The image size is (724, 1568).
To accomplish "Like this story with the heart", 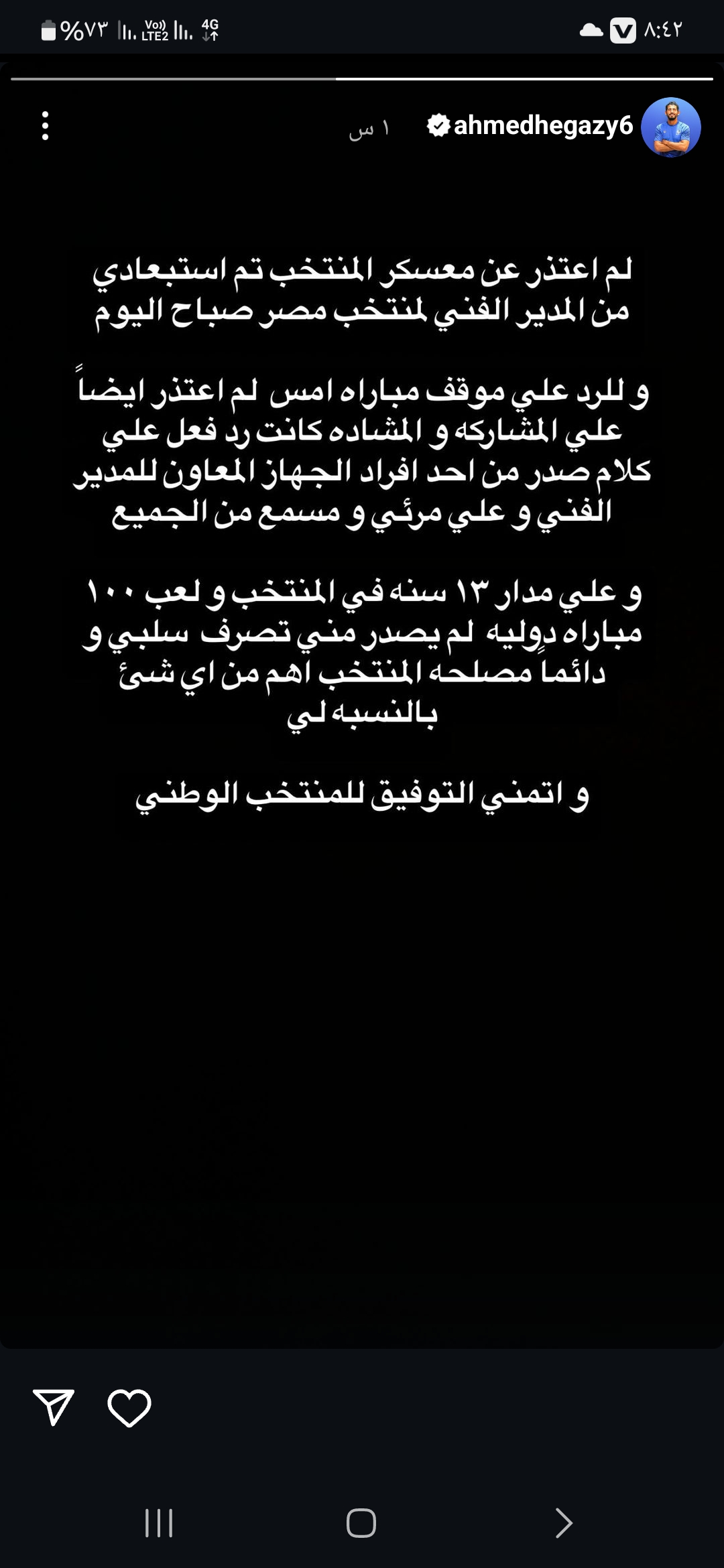I will tap(129, 1408).
